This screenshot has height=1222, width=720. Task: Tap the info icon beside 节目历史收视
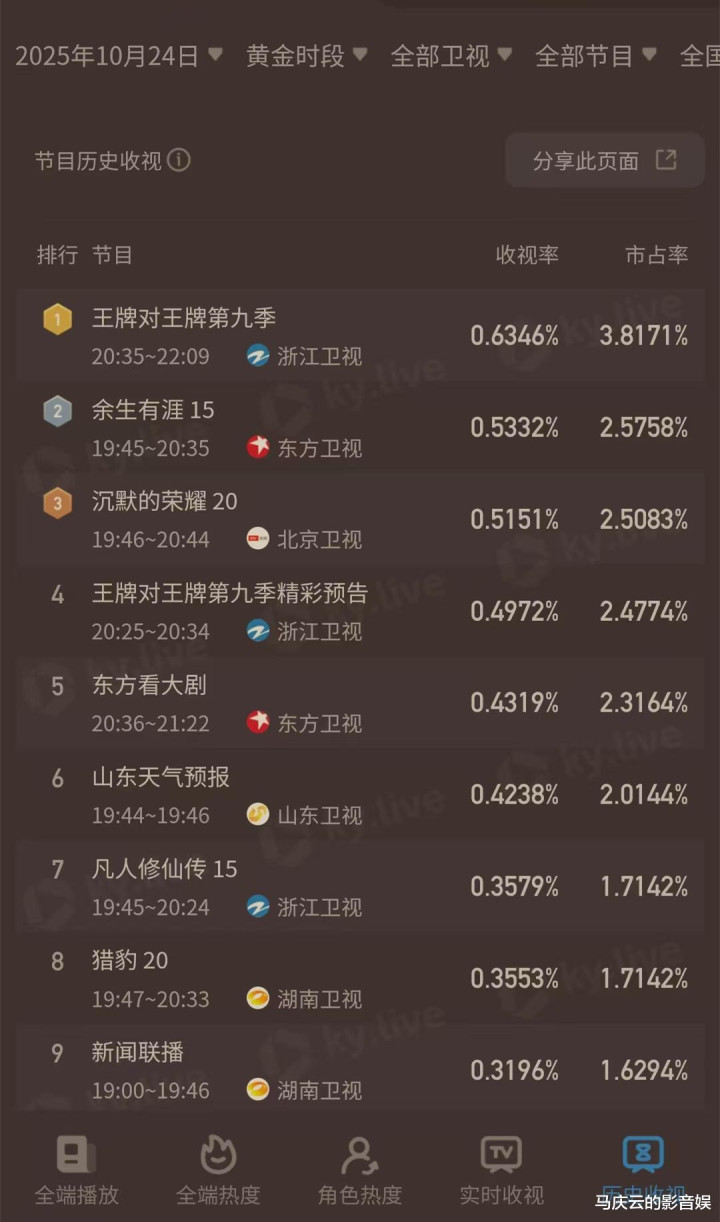click(179, 160)
